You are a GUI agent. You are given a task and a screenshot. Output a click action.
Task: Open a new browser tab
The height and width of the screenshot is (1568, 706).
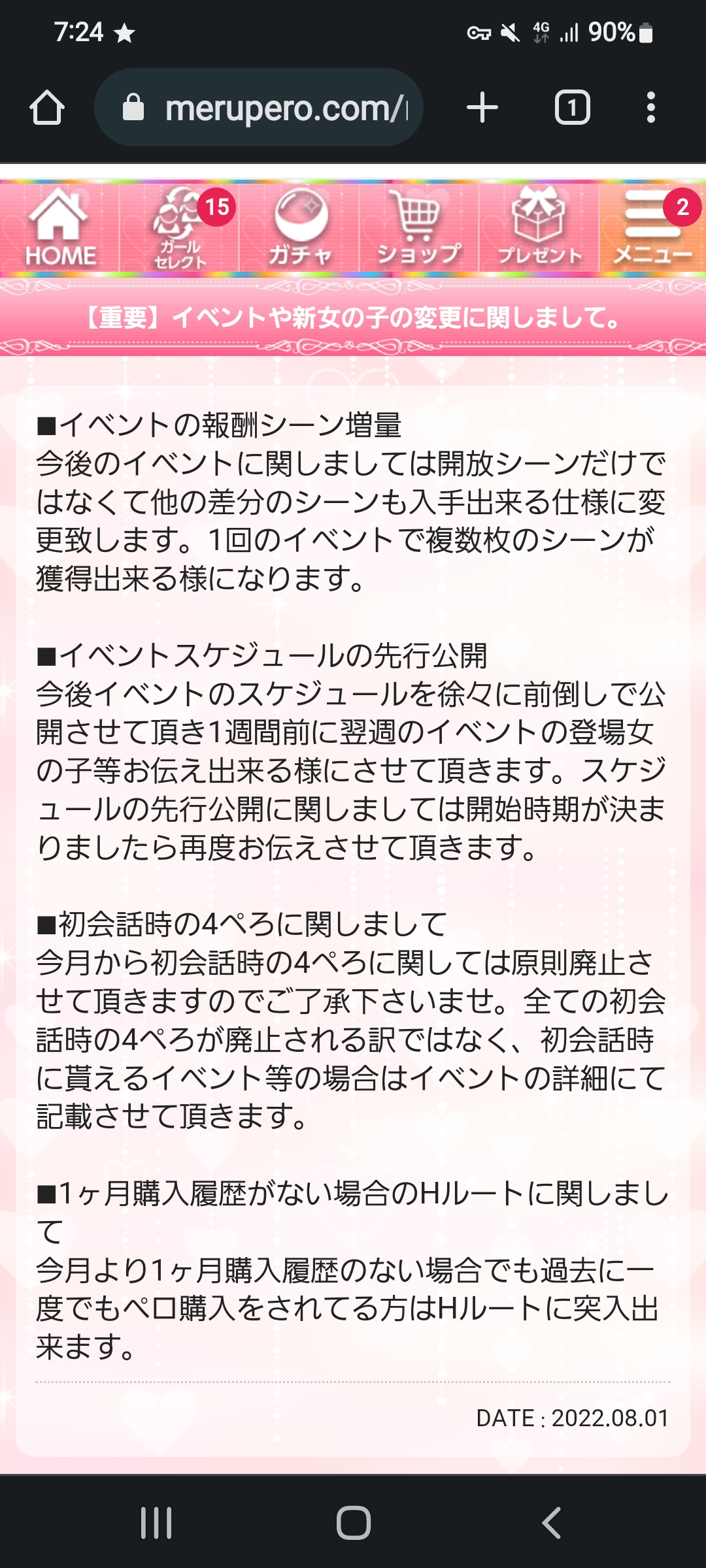tap(482, 108)
